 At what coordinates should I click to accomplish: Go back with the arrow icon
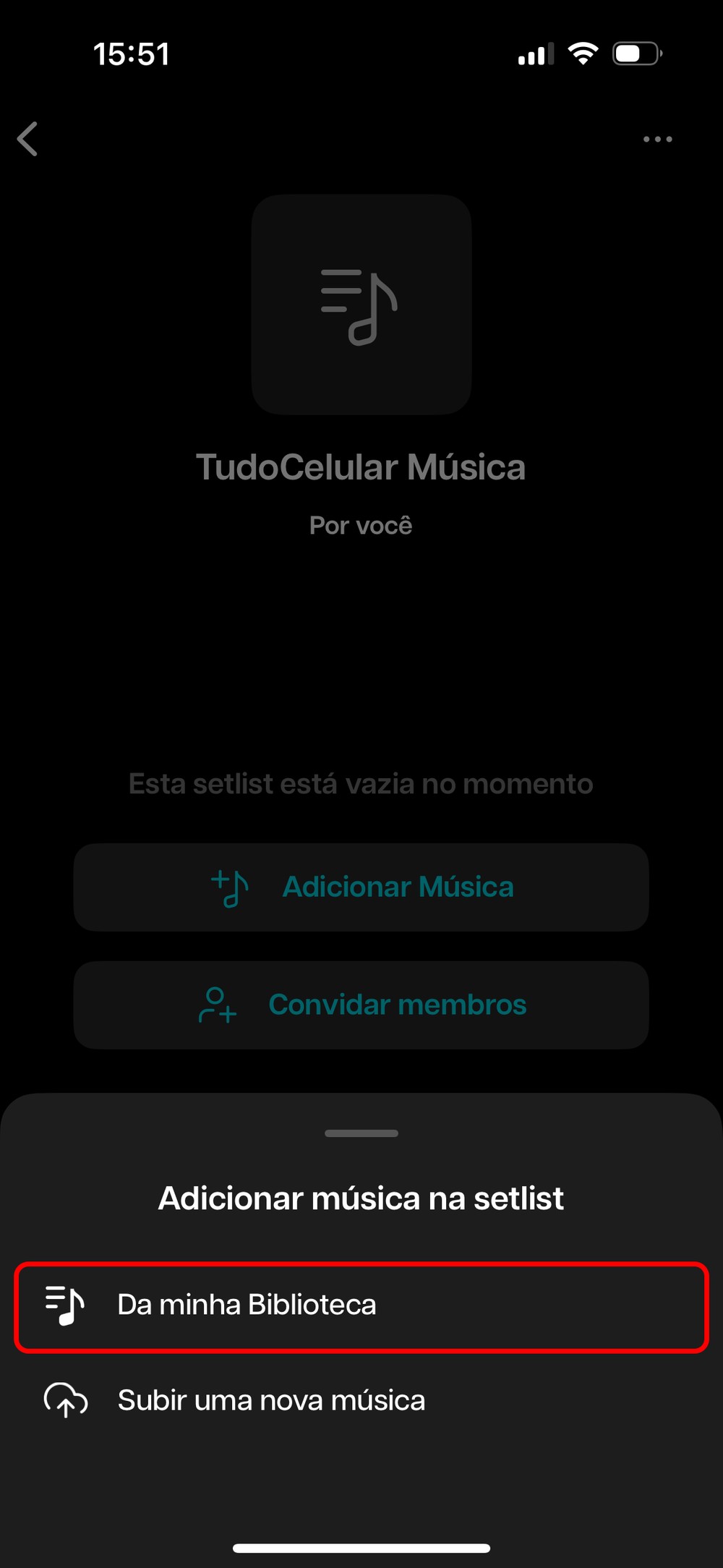pos(27,139)
